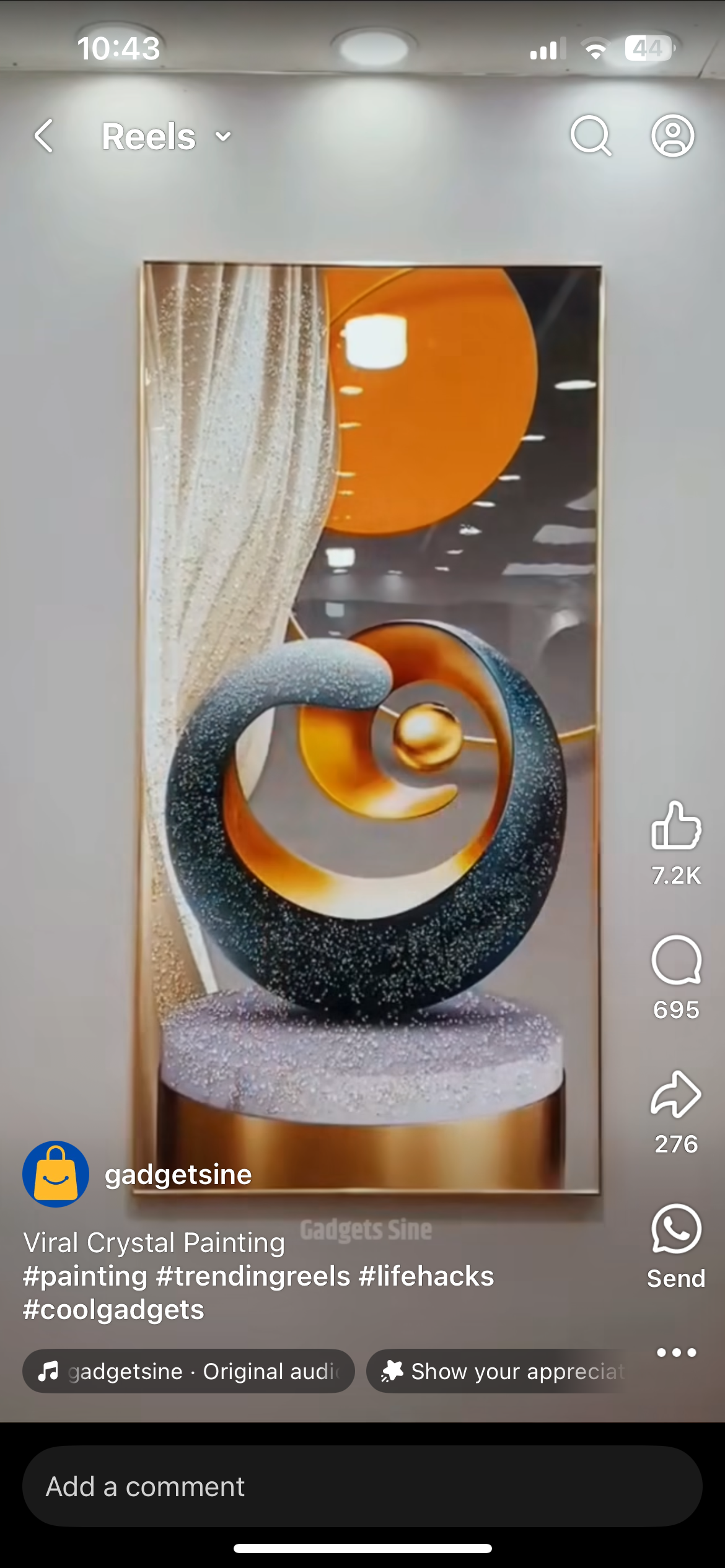Image resolution: width=725 pixels, height=1568 pixels.
Task: Open the comments bubble
Action: coord(676,960)
